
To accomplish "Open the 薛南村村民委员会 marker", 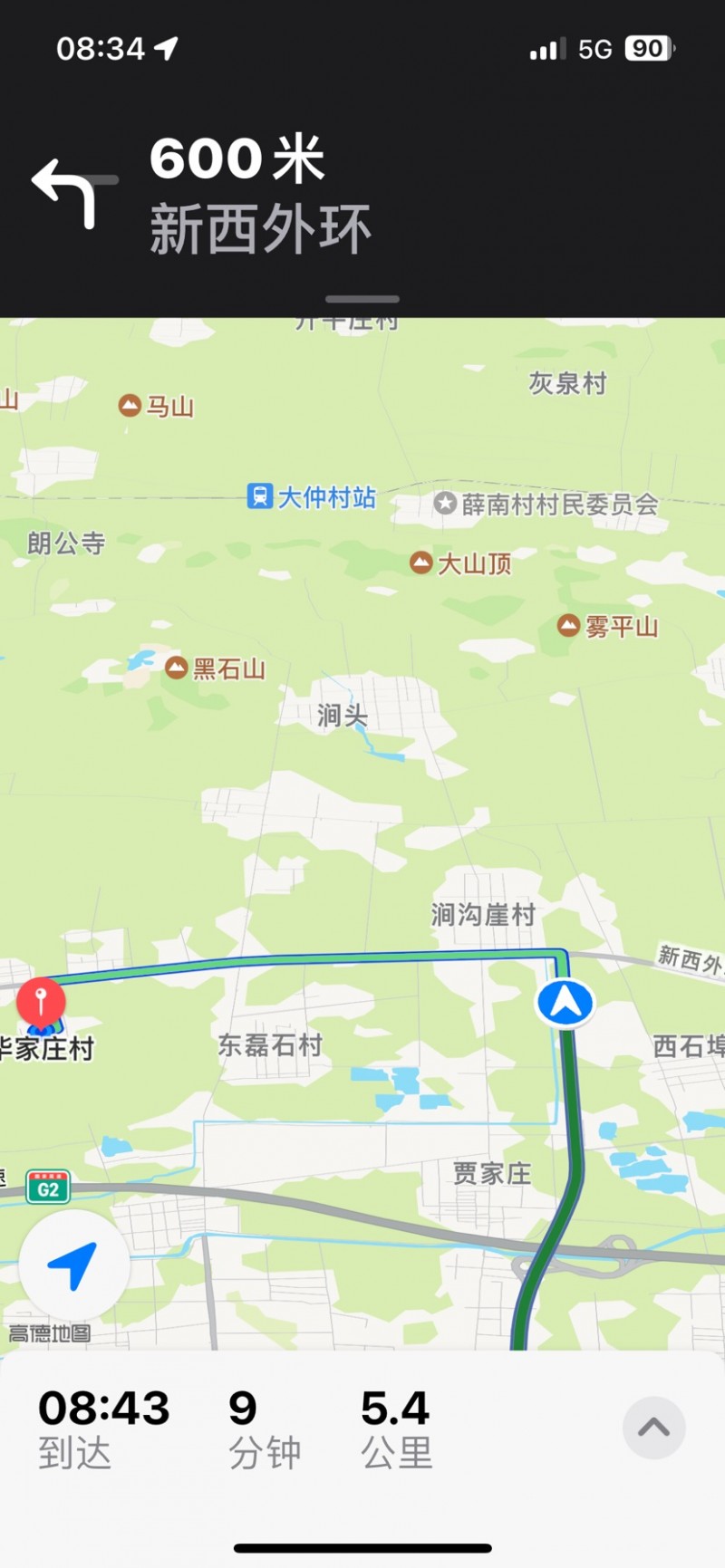I will coord(445,503).
